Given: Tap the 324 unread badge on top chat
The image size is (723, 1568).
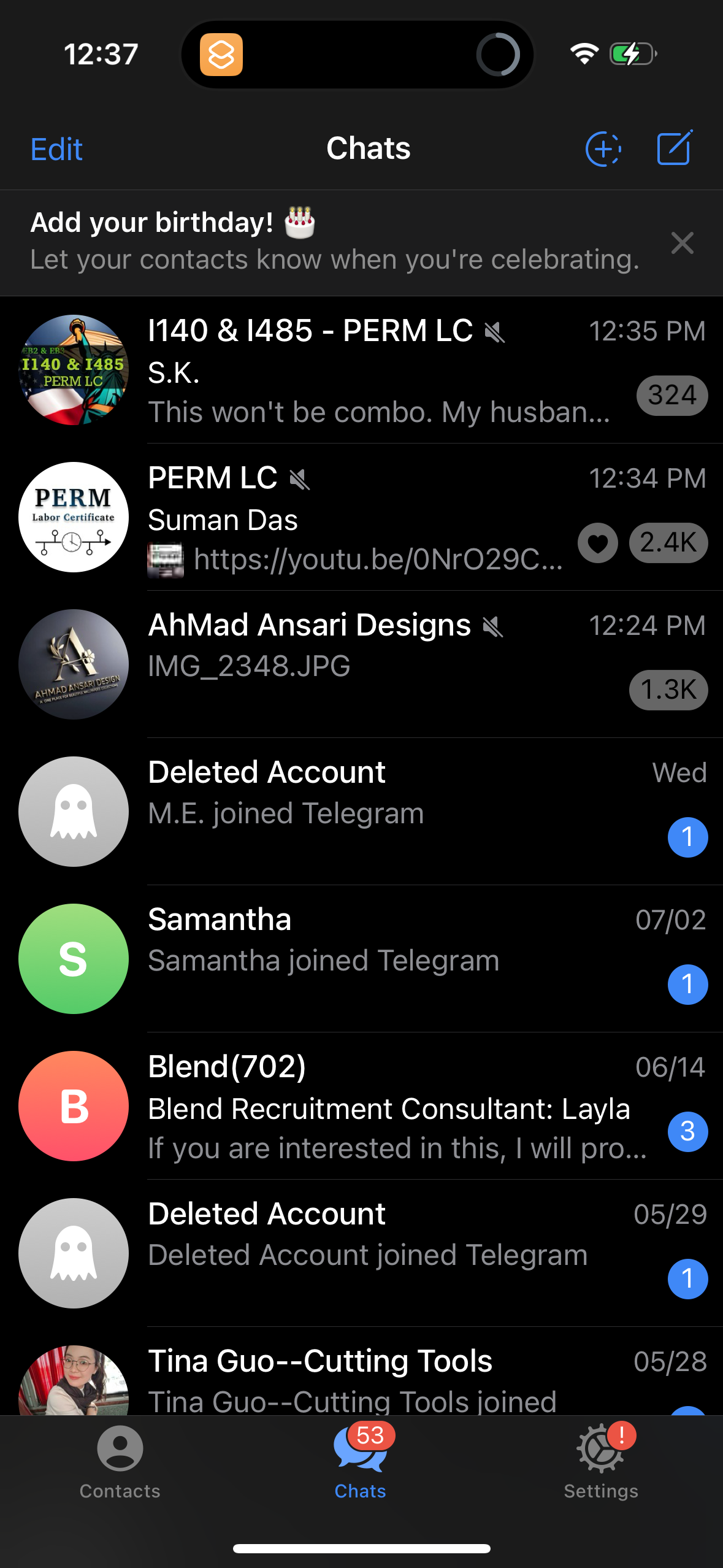Looking at the screenshot, I should 672,396.
